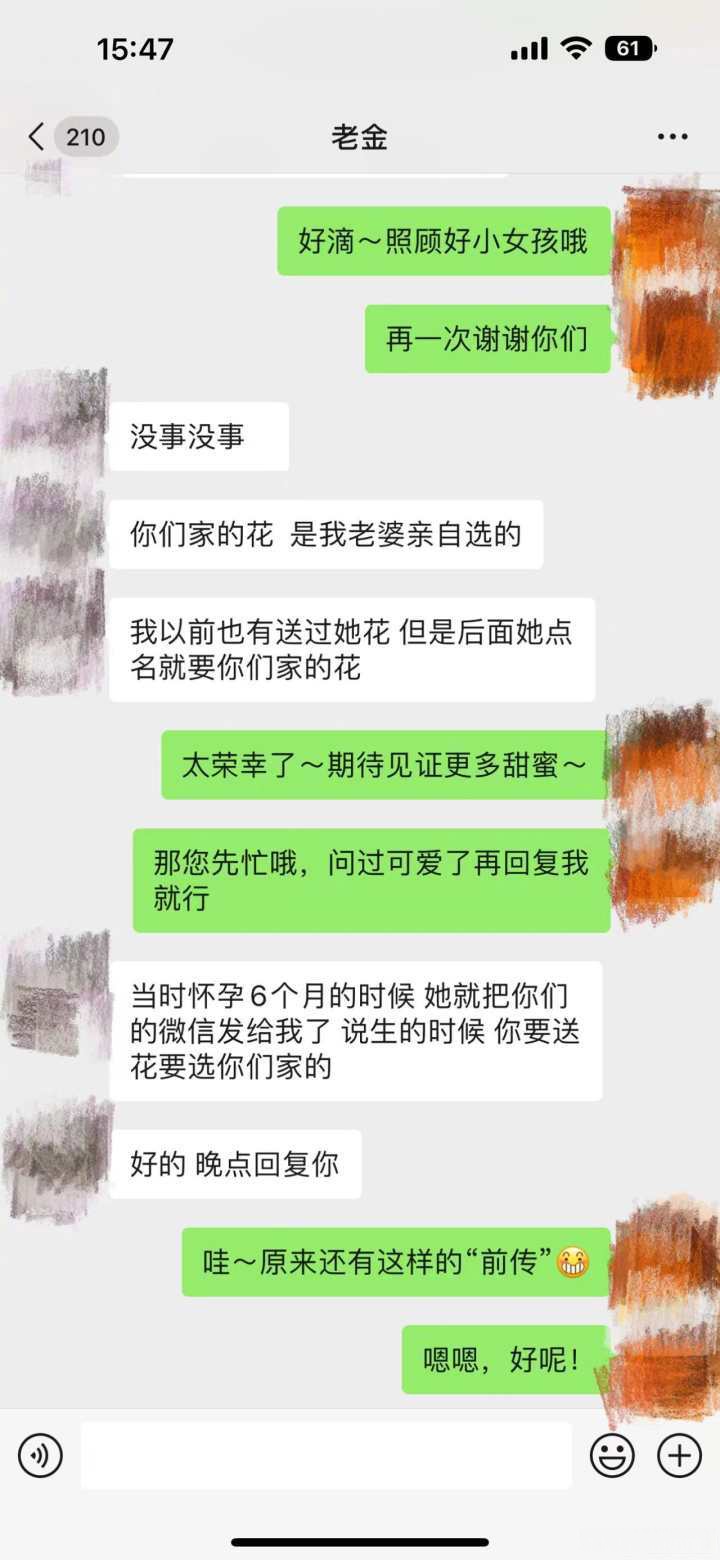Focus the message text field
This screenshot has height=1560, width=720.
(x=326, y=1455)
